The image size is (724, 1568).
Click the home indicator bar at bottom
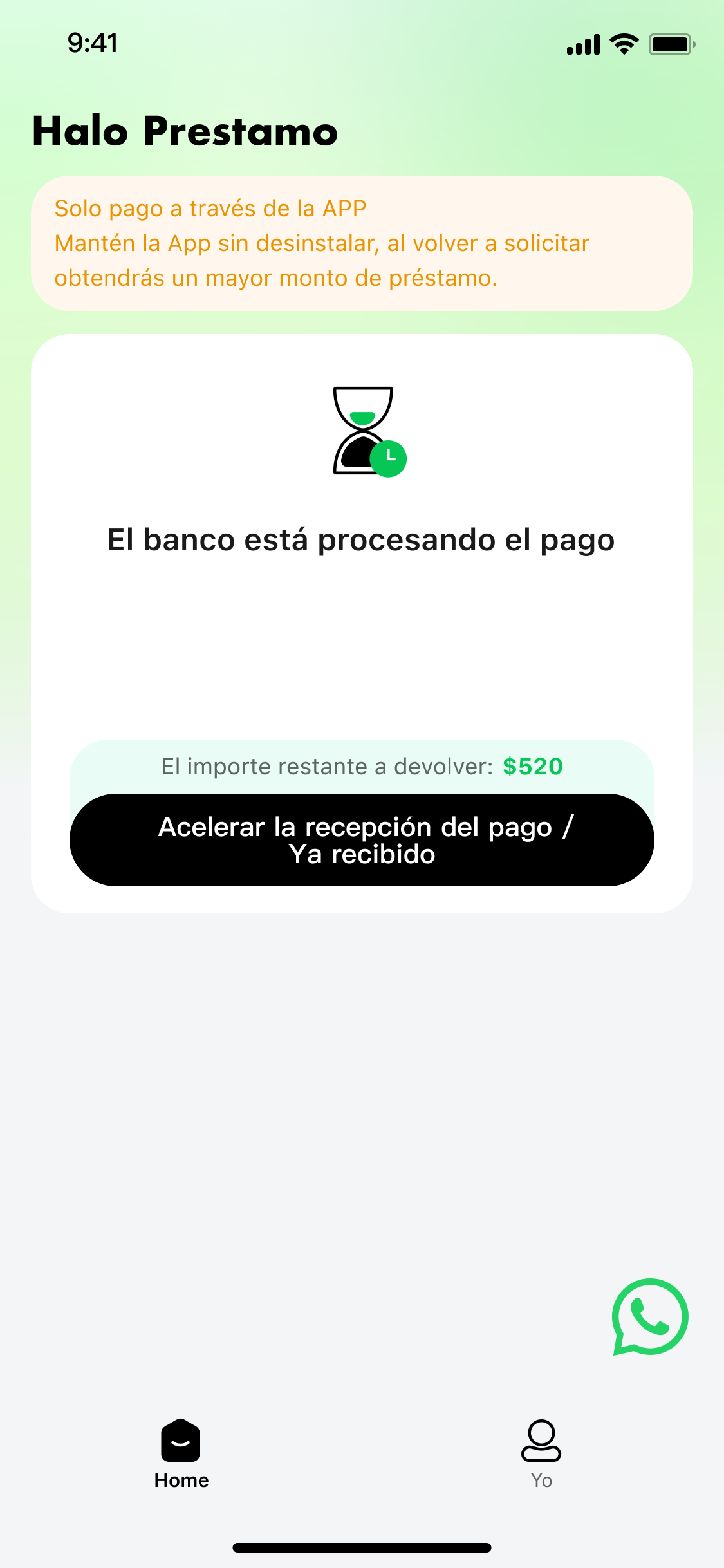coord(362,1547)
